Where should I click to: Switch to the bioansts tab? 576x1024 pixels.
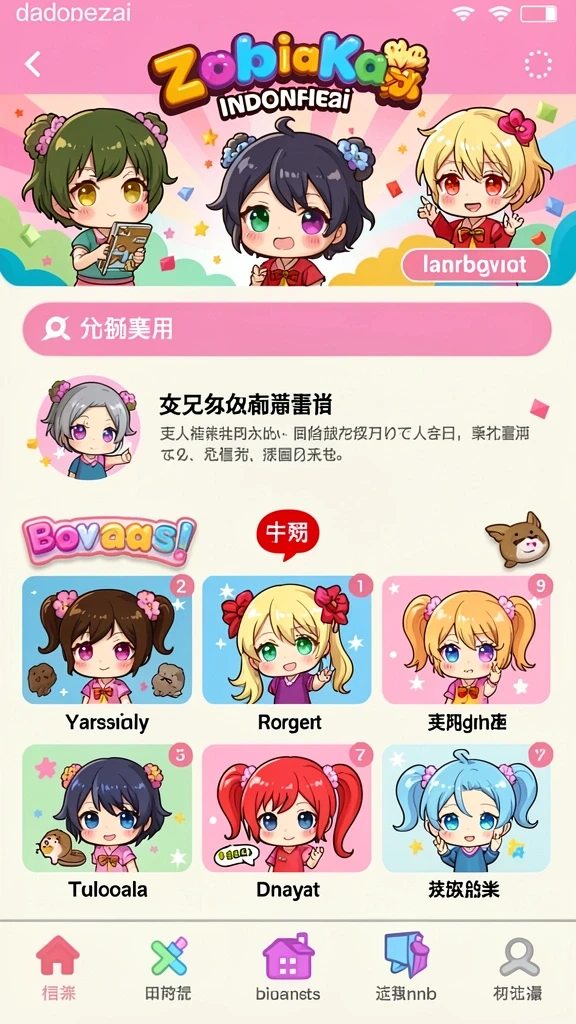pyautogui.click(x=288, y=968)
